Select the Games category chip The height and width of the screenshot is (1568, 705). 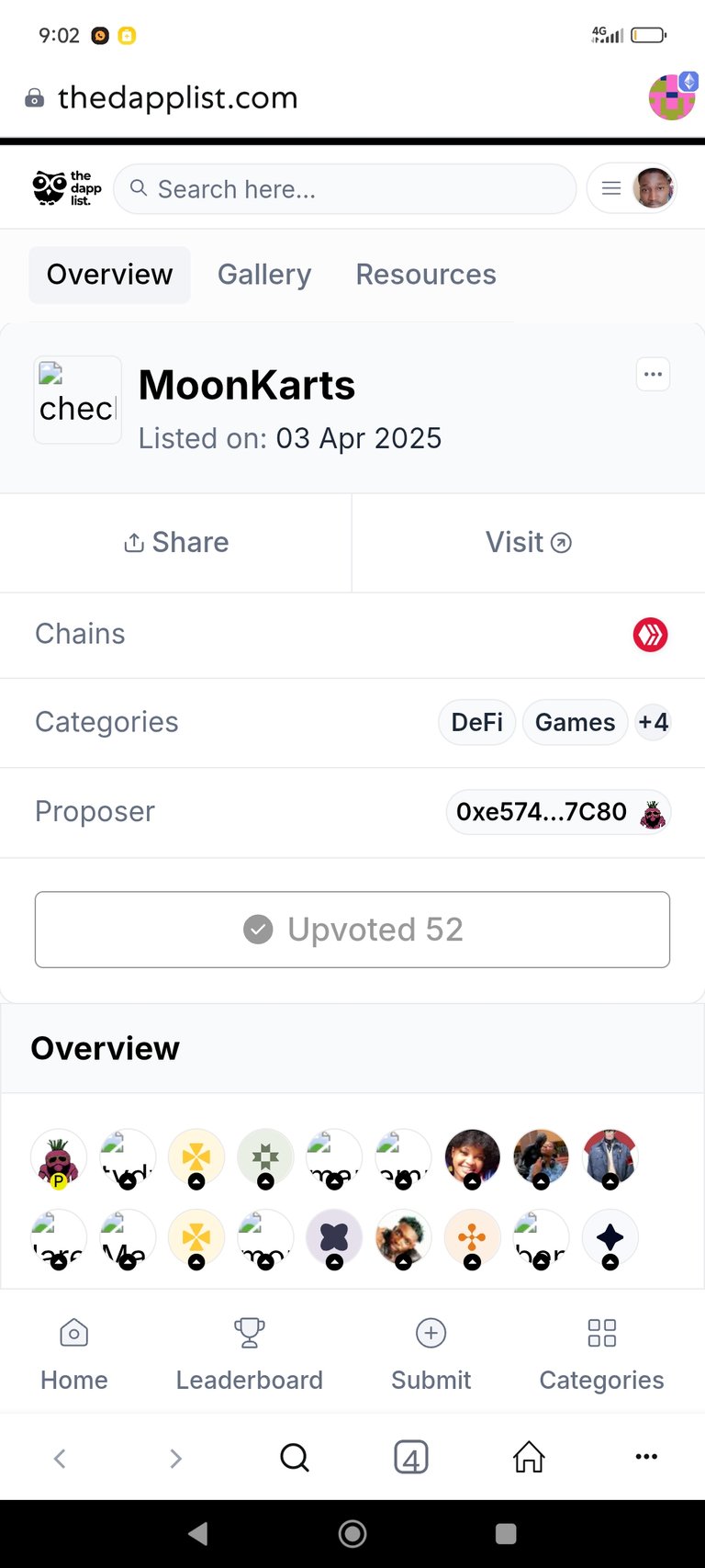click(x=575, y=723)
